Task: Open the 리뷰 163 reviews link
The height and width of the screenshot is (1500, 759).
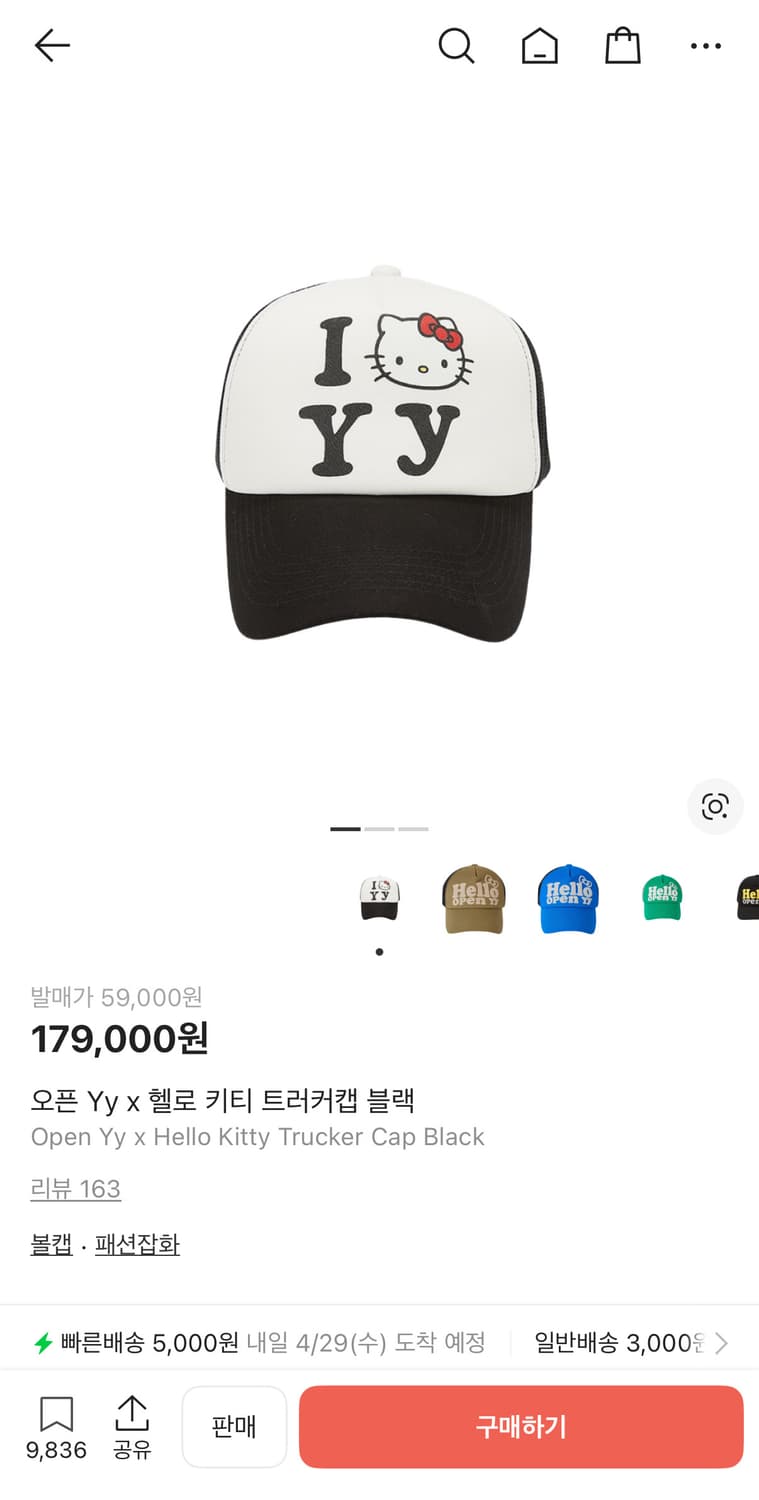Action: click(x=76, y=1189)
